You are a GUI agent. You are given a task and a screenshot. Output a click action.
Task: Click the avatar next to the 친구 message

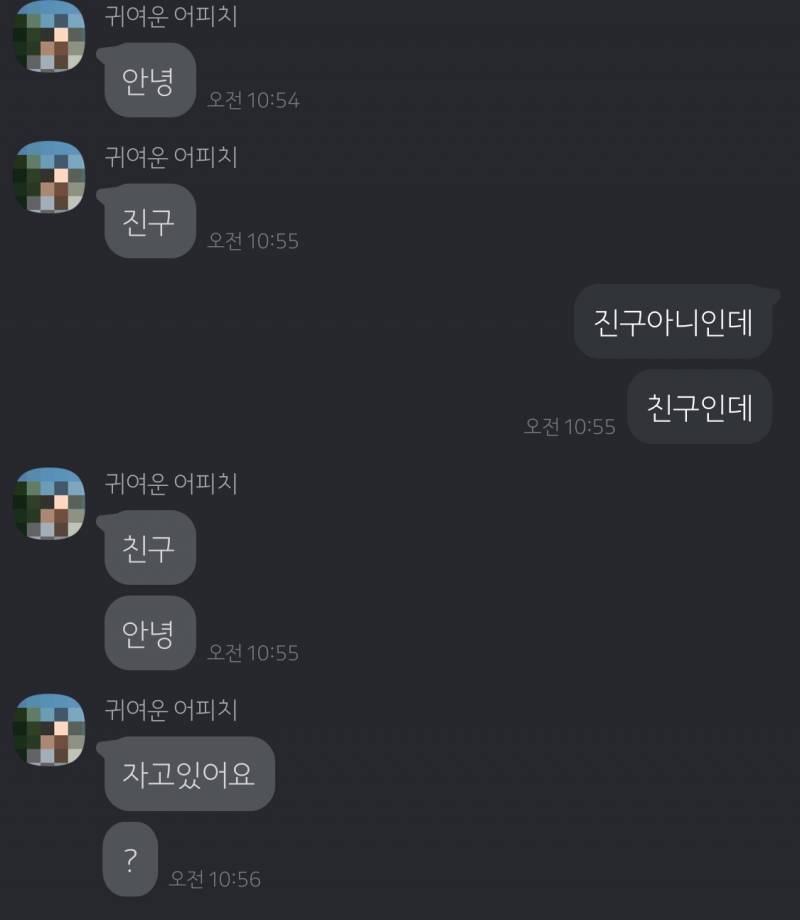(x=49, y=503)
